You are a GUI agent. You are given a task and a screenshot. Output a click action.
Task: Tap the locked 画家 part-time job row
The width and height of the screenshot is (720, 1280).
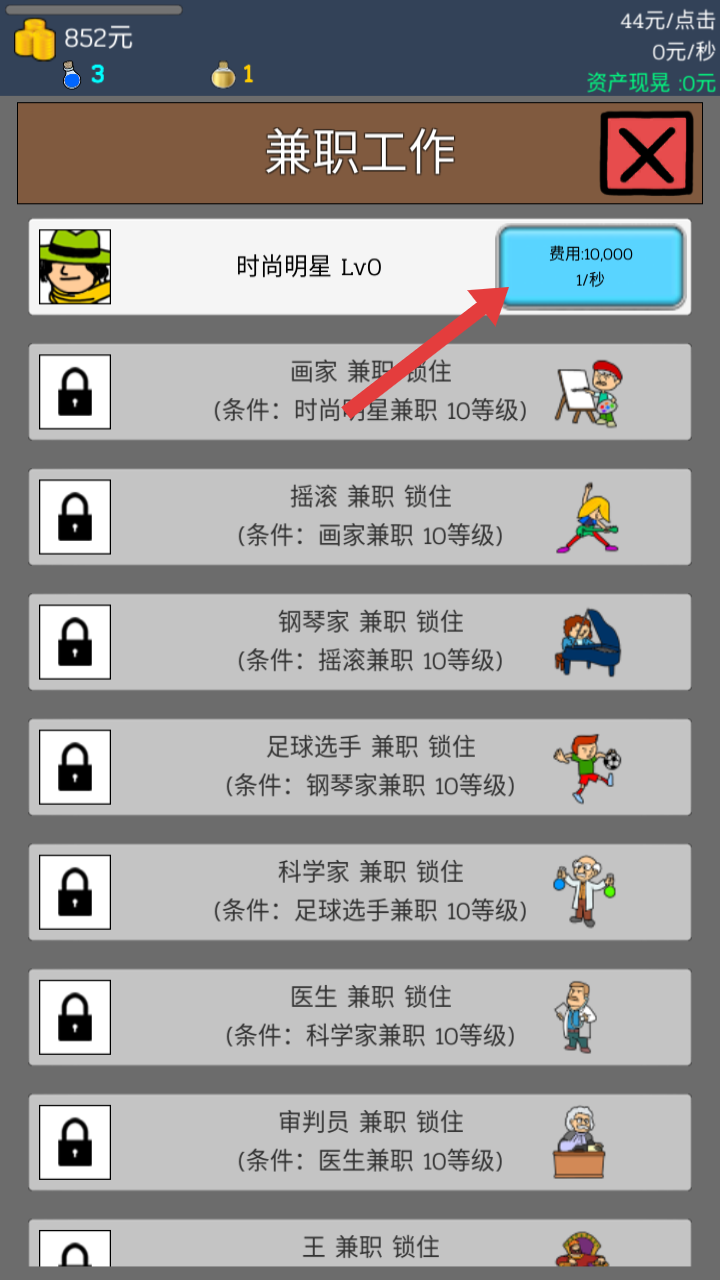tap(360, 392)
